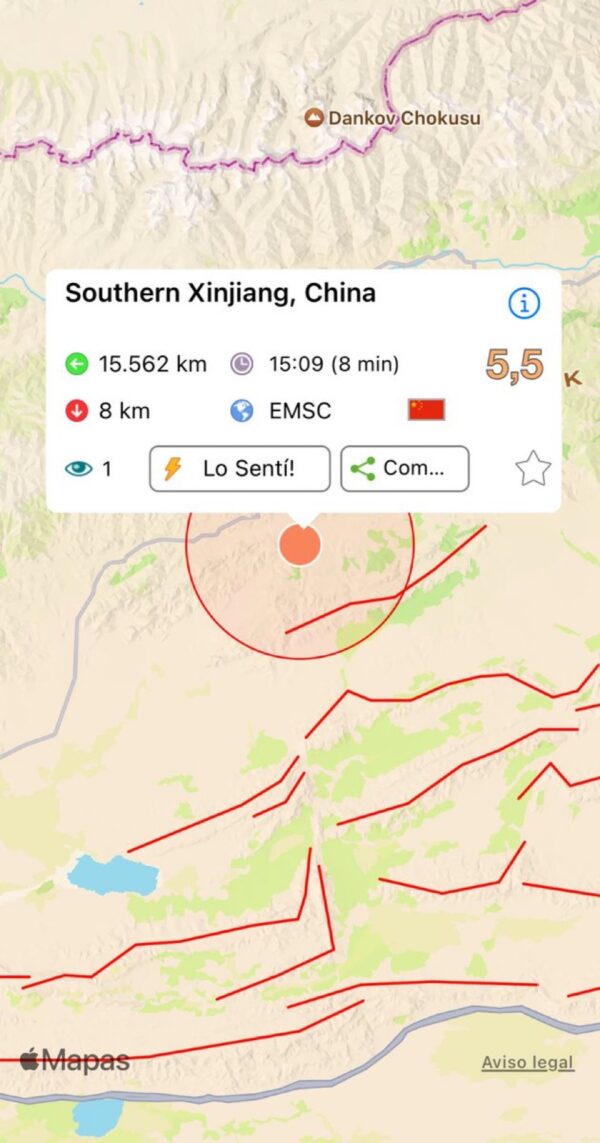Image resolution: width=600 pixels, height=1143 pixels.
Task: Open the earthquake info icon
Action: 524,304
